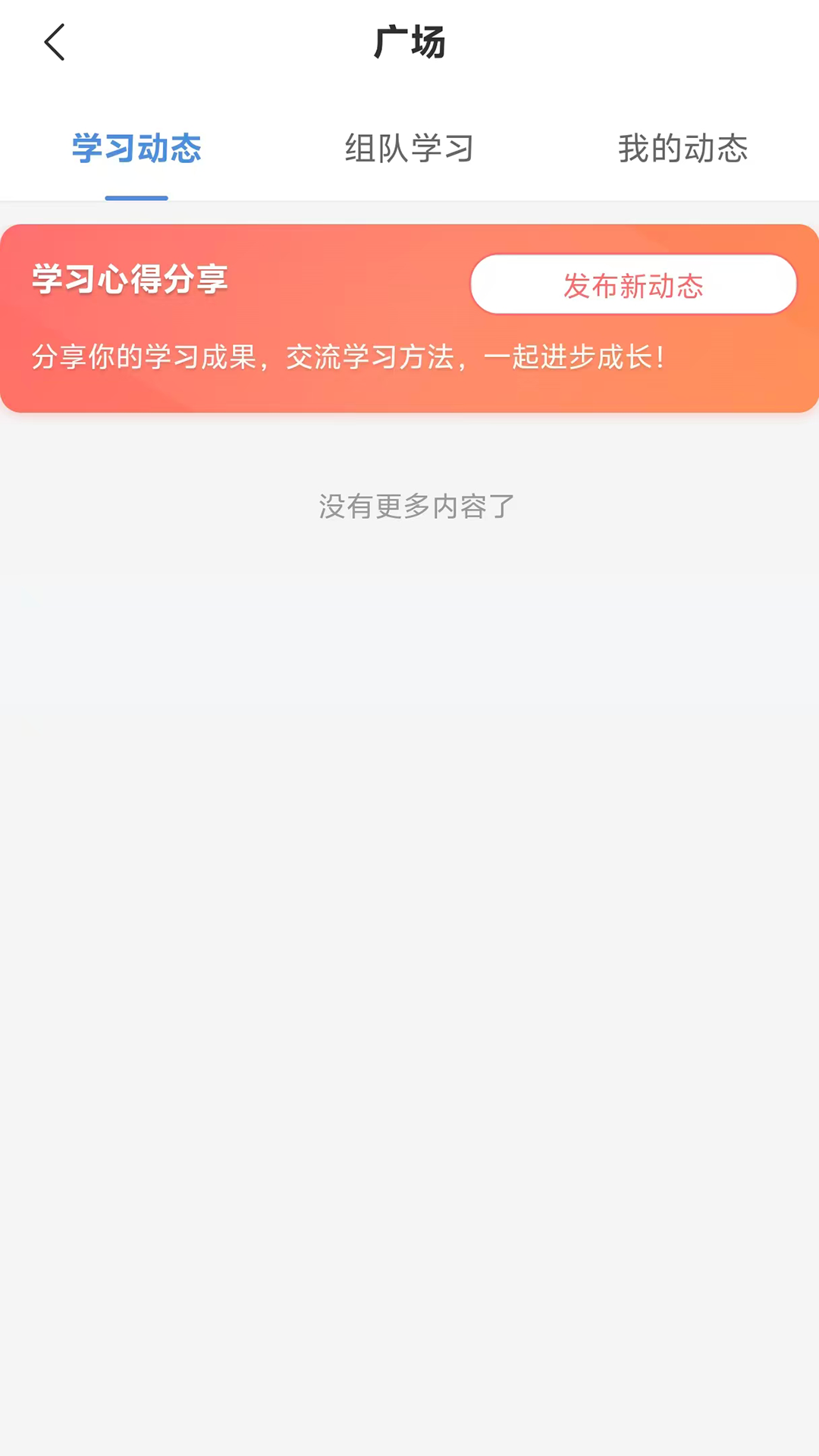Click the 没有更多内容了 message text

[x=415, y=507]
